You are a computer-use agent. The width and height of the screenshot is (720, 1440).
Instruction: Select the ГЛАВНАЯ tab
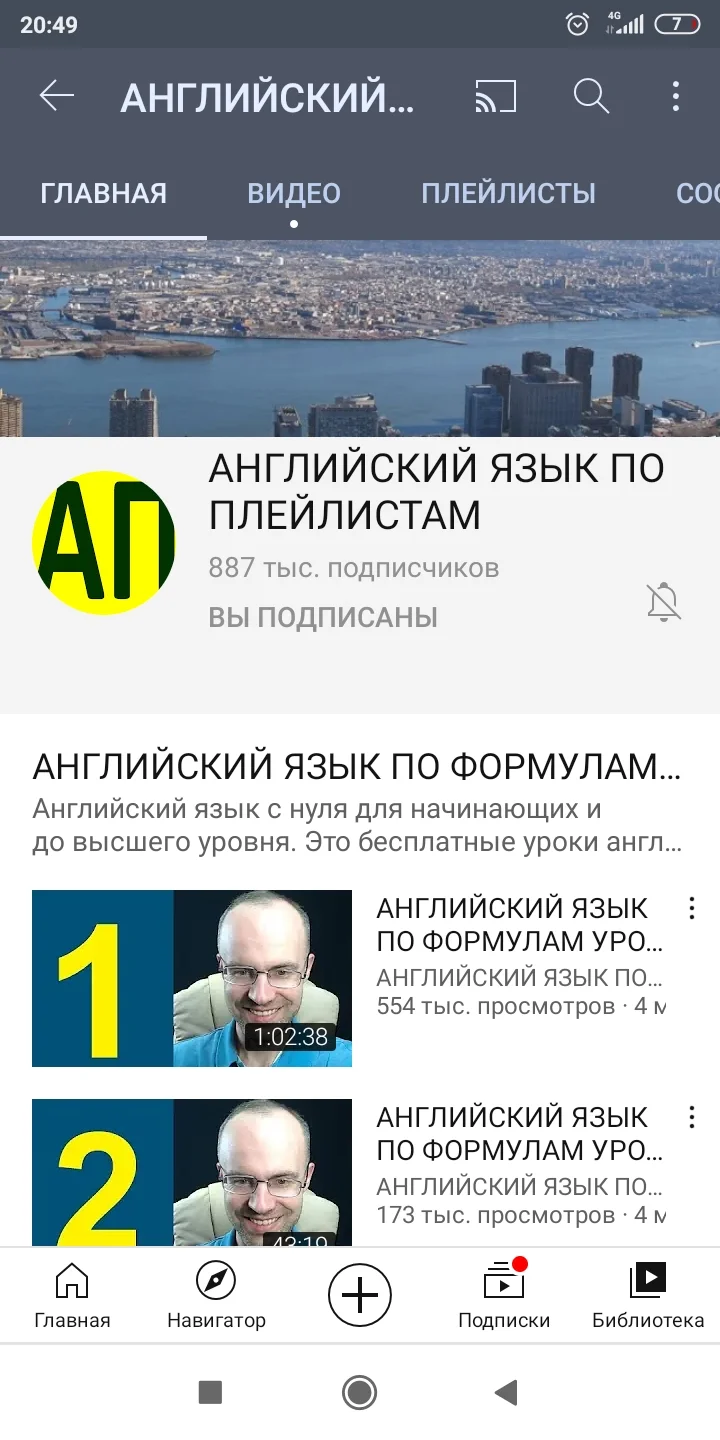(x=100, y=195)
